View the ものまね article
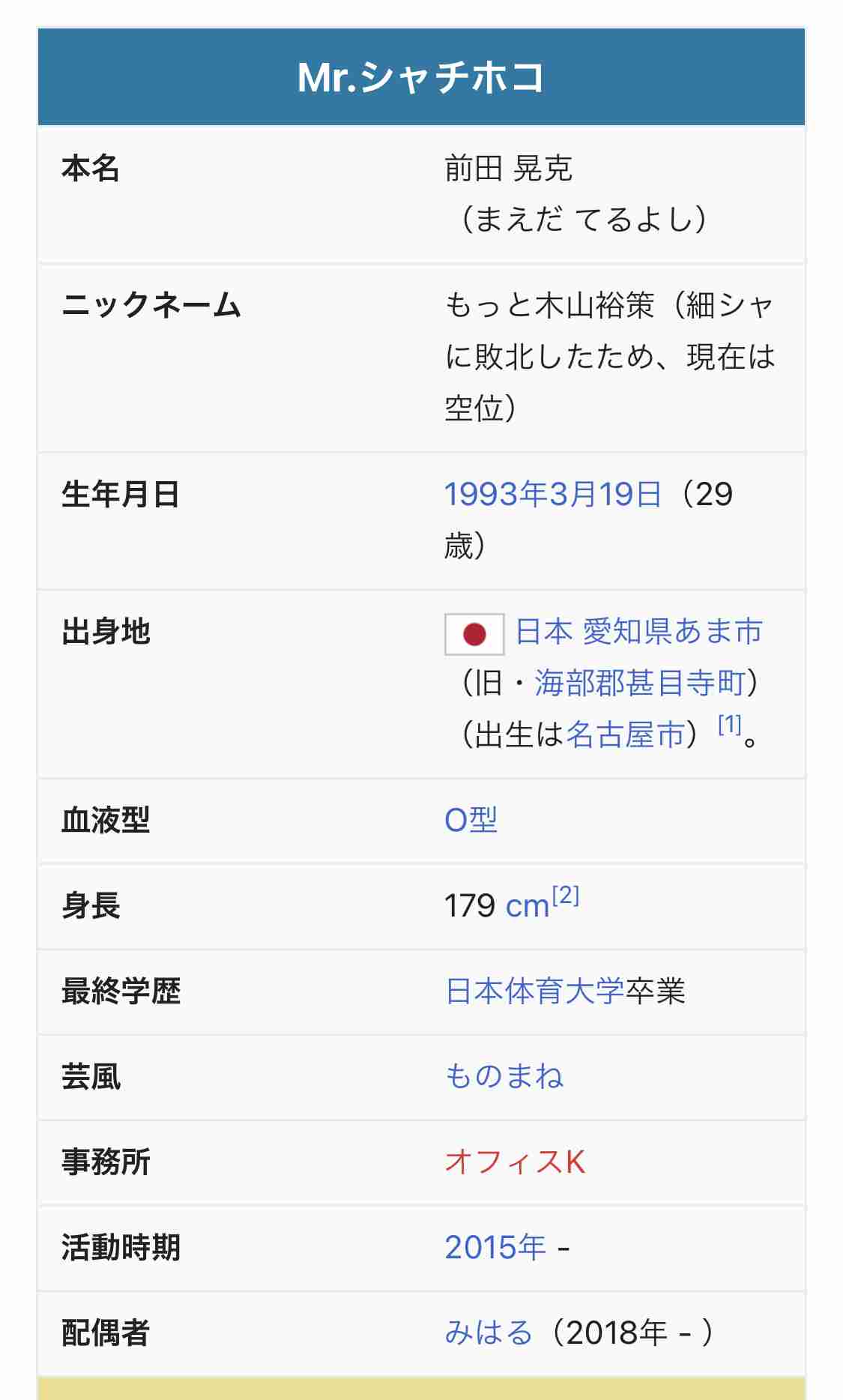Image resolution: width=843 pixels, height=1400 pixels. 504,1077
